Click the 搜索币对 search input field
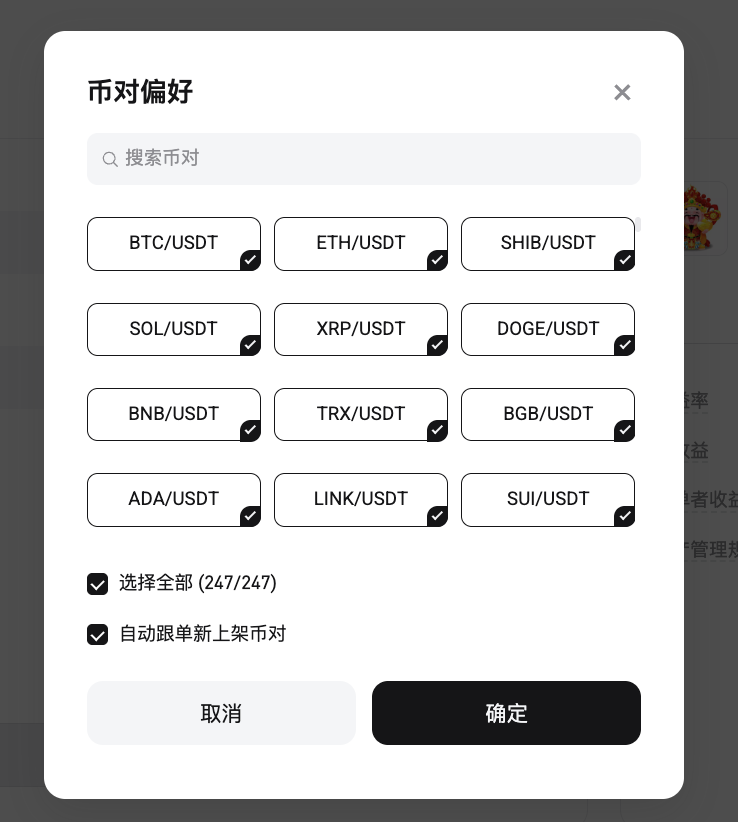 (x=364, y=159)
